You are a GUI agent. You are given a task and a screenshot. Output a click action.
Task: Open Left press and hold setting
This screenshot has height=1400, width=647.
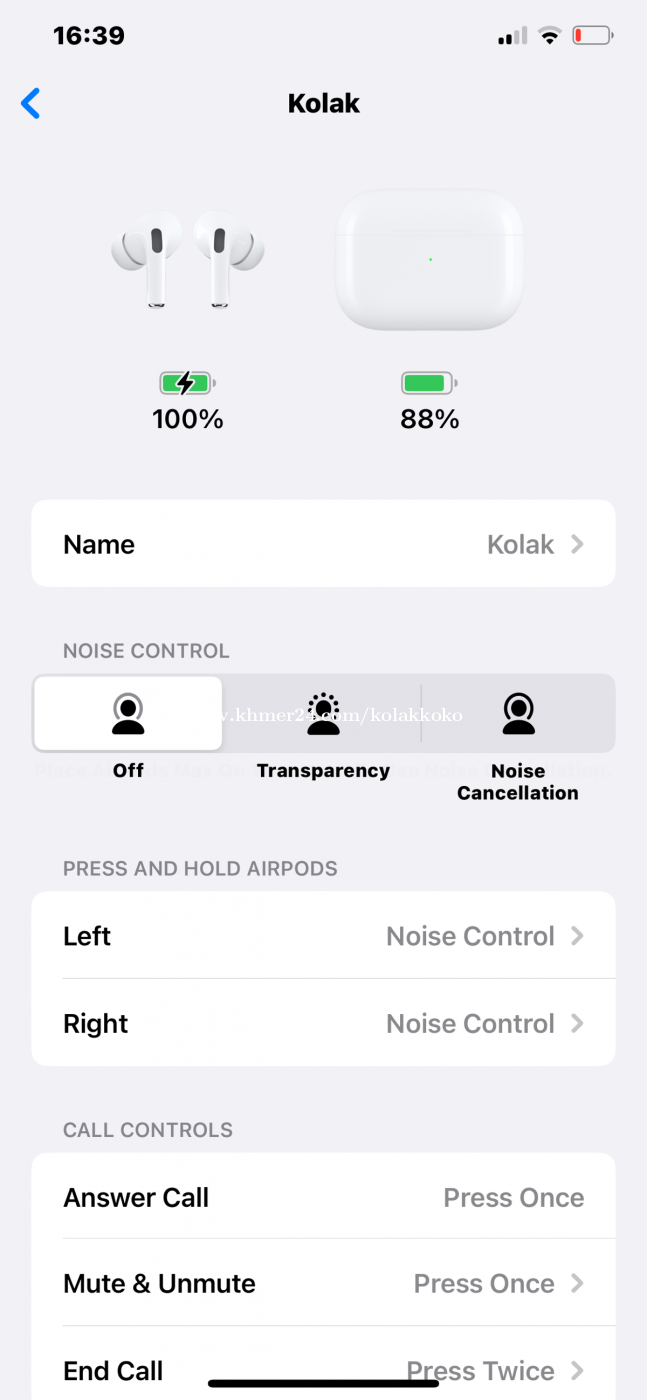[x=323, y=936]
